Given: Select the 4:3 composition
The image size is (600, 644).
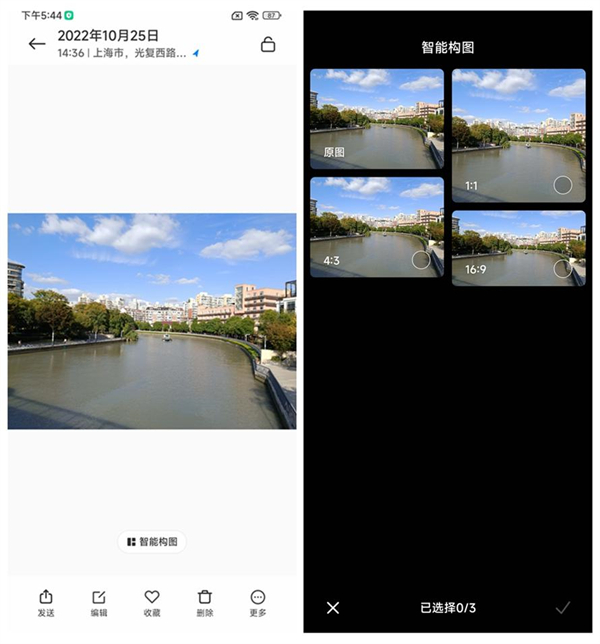Looking at the screenshot, I should click(x=421, y=260).
